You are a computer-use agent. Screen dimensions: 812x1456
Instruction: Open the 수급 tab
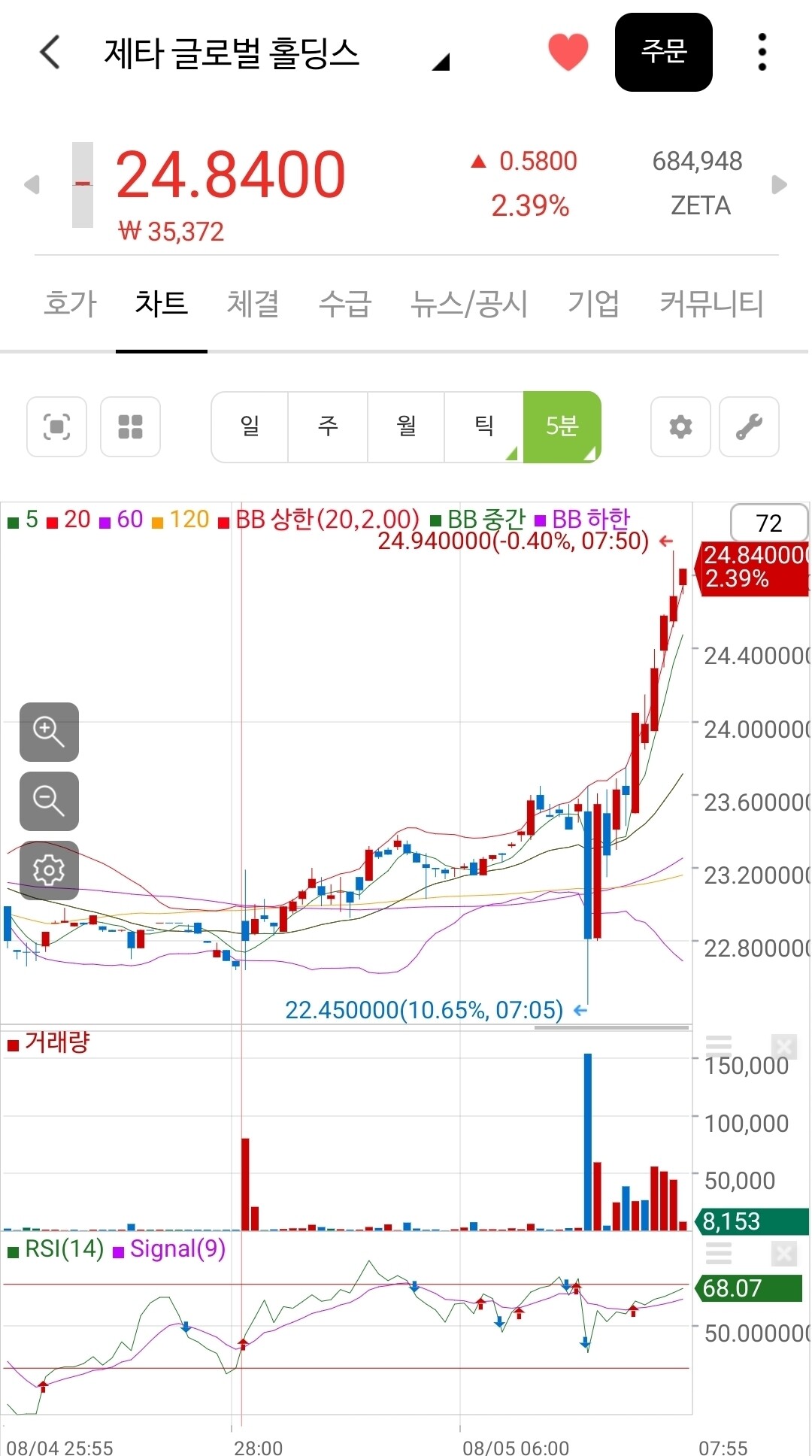(x=345, y=304)
